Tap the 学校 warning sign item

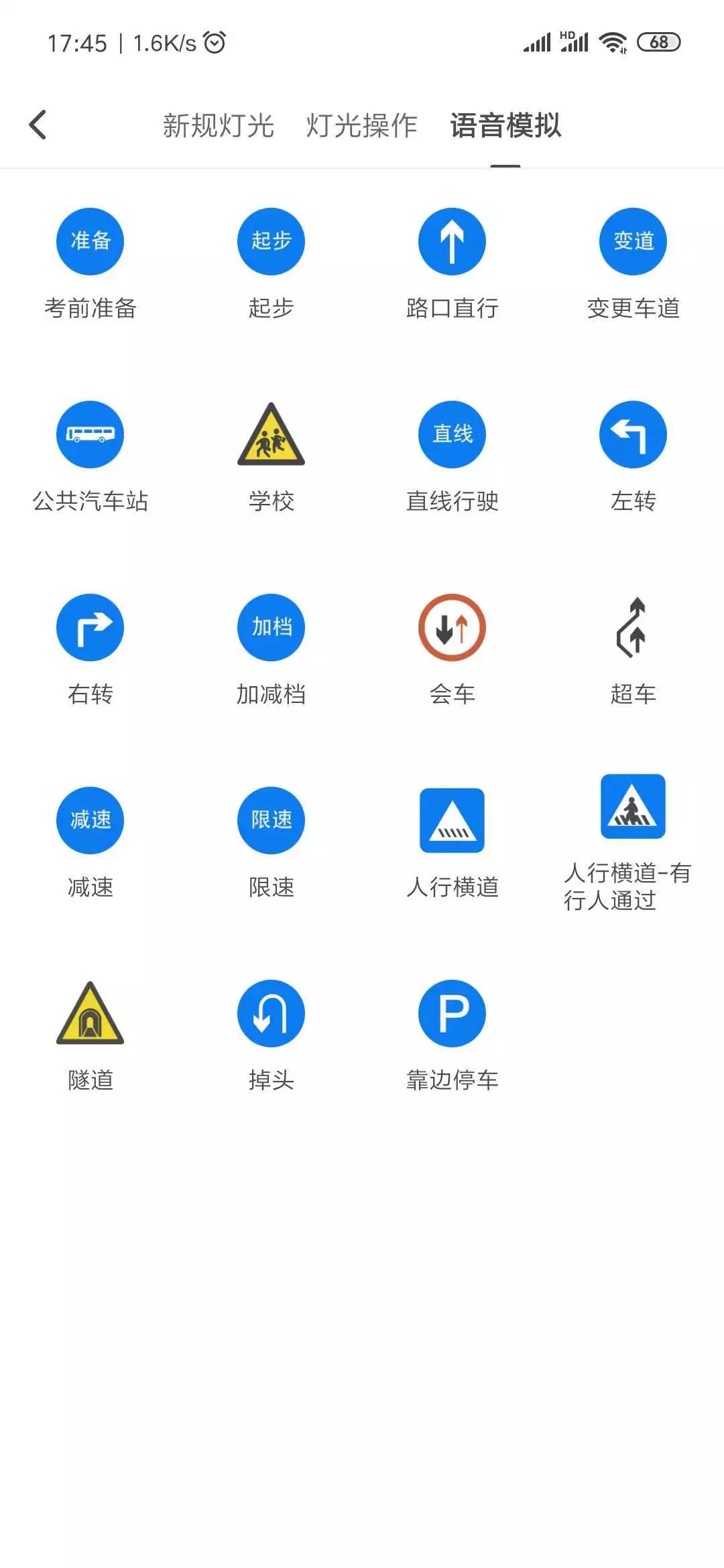tap(271, 435)
